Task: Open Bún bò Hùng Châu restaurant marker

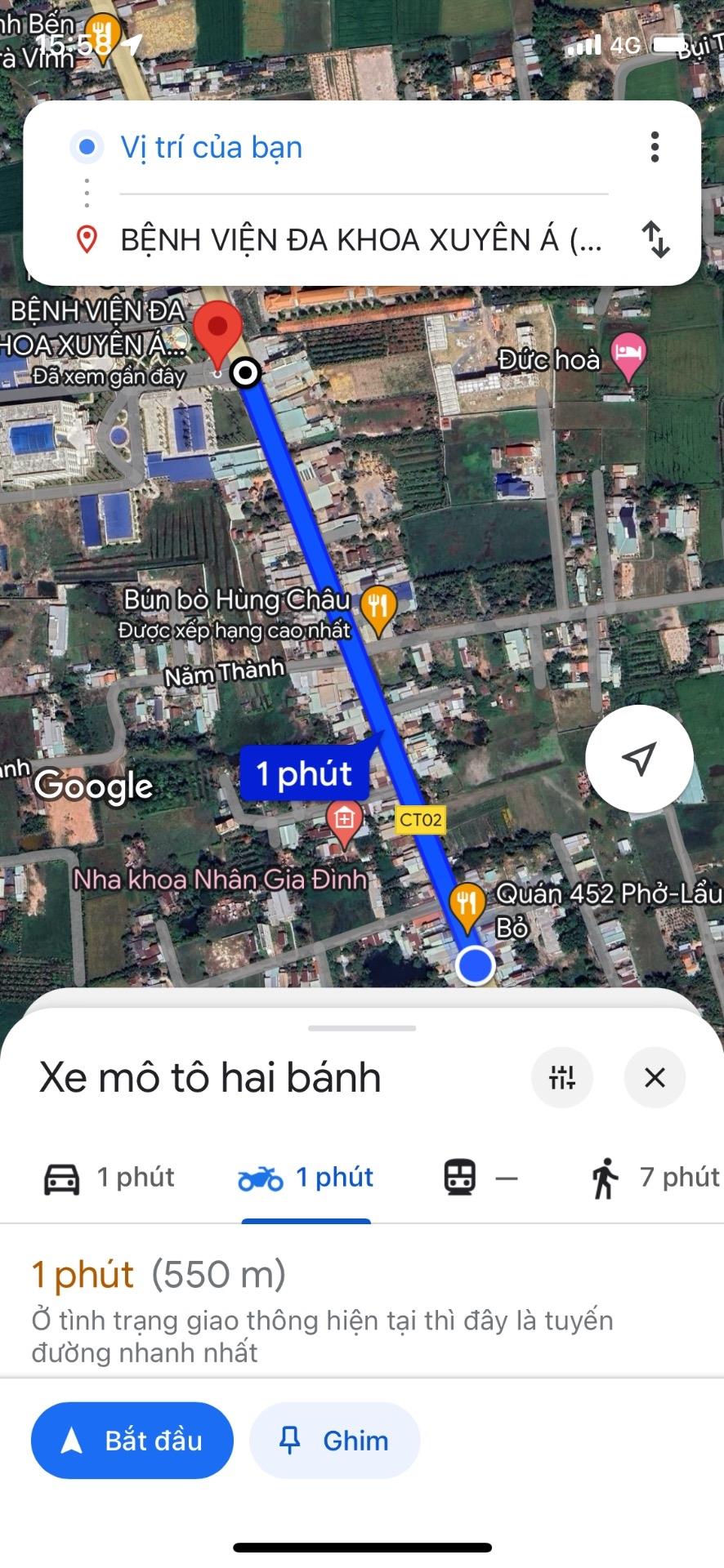Action: click(x=378, y=608)
